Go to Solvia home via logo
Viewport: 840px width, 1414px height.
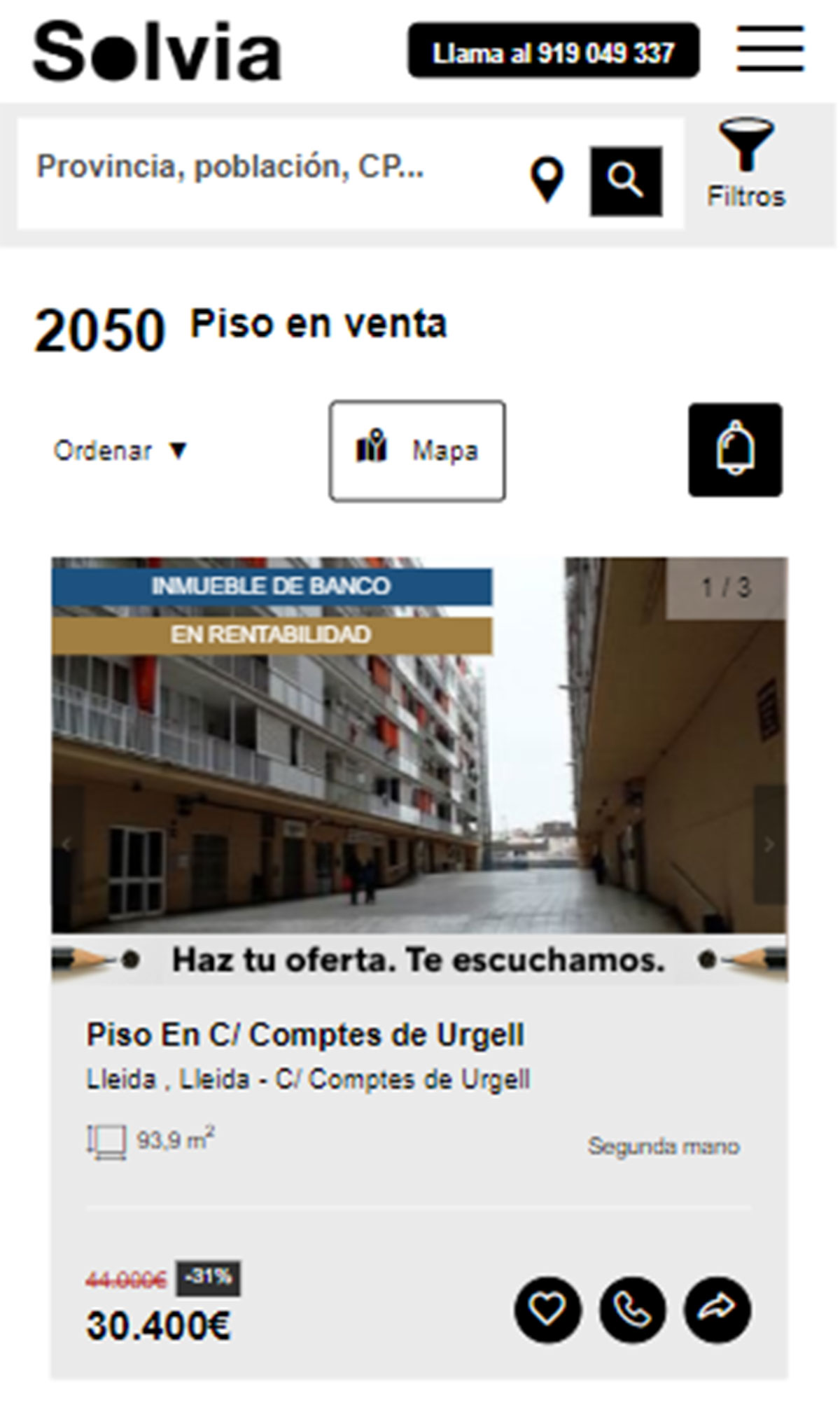point(157,50)
